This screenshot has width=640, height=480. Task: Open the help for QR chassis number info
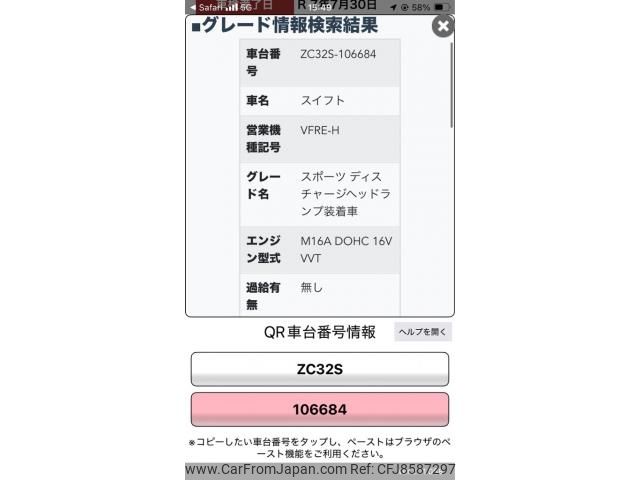[x=423, y=332]
